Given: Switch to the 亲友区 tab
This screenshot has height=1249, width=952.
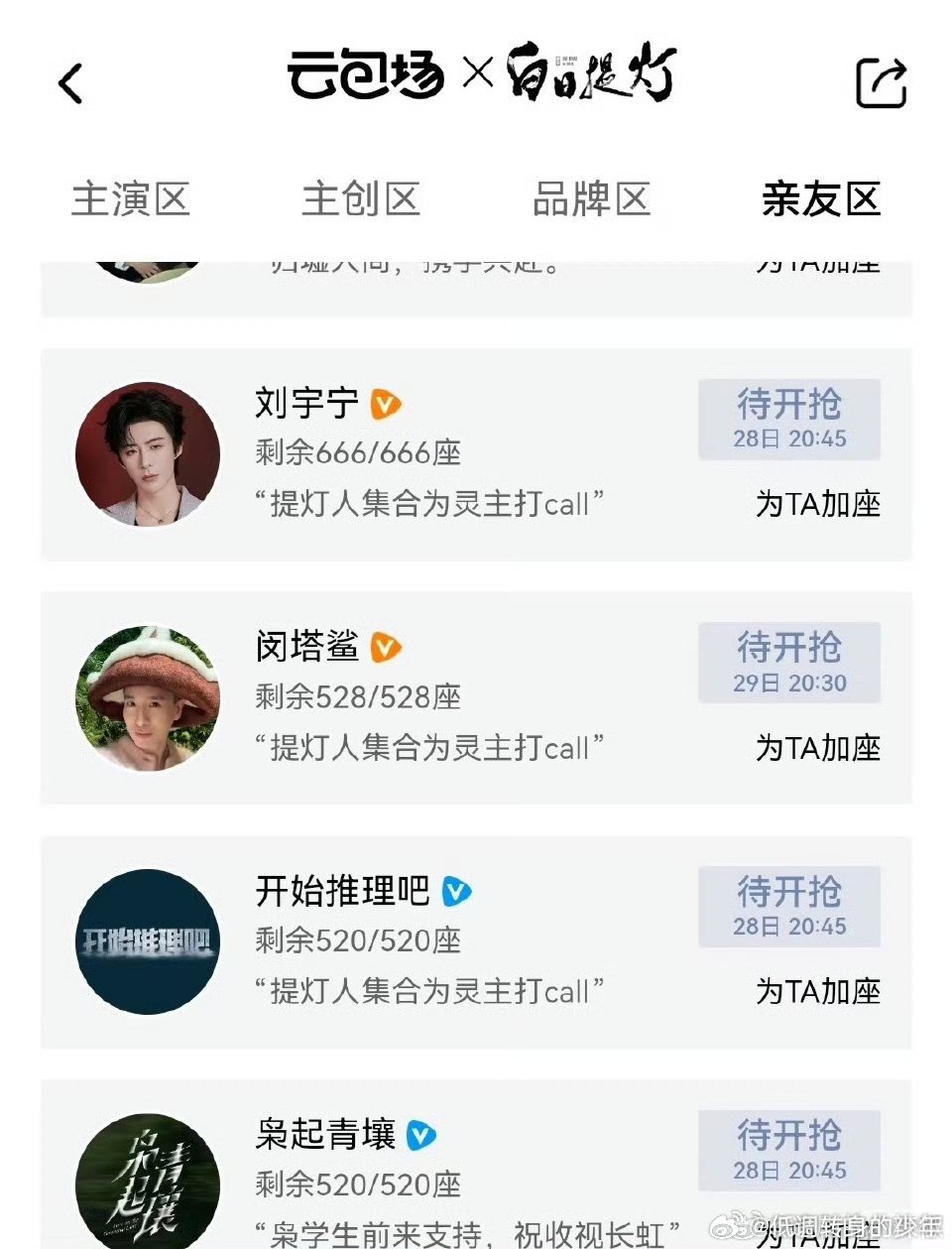Looking at the screenshot, I should (x=821, y=199).
